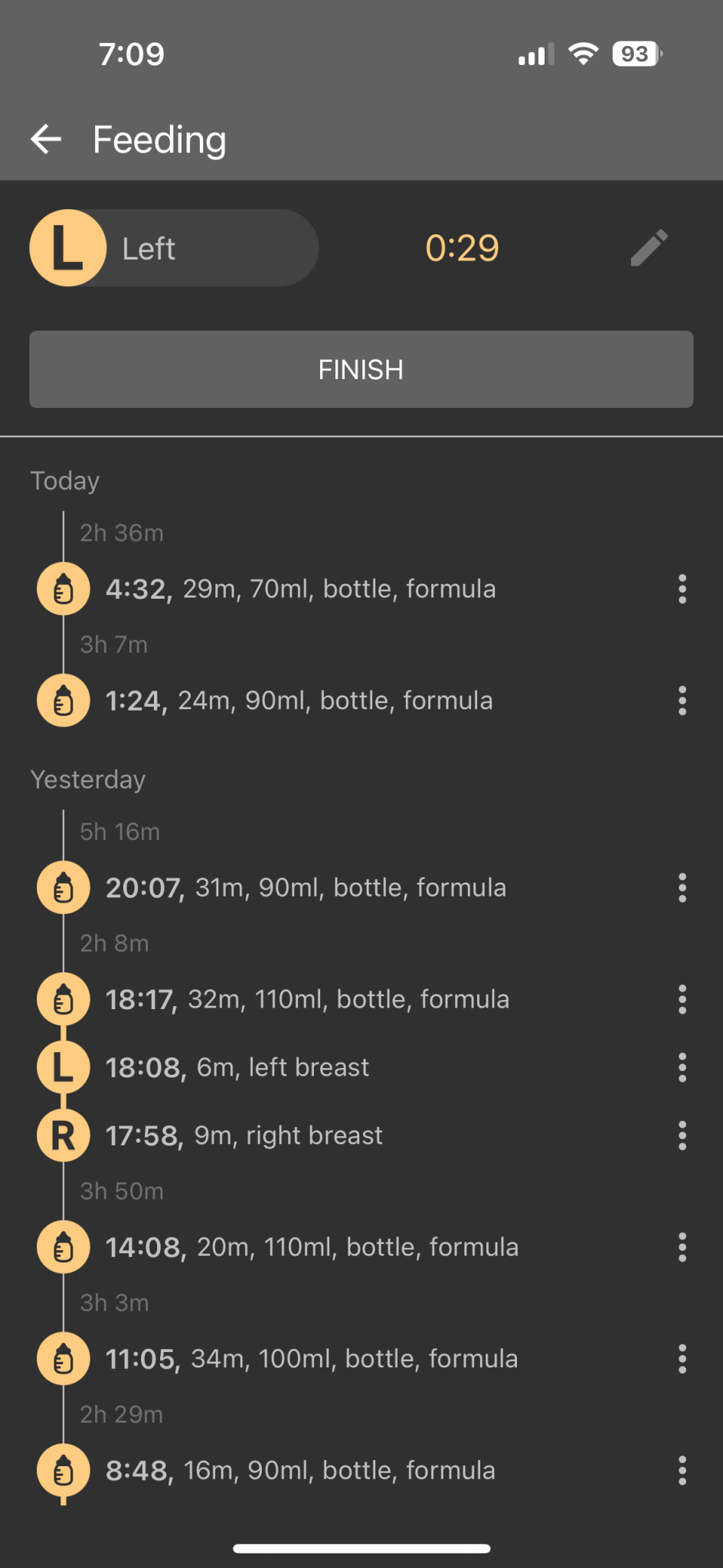Open options for the 11:05 feeding
The height and width of the screenshot is (1568, 723).
click(x=682, y=1359)
